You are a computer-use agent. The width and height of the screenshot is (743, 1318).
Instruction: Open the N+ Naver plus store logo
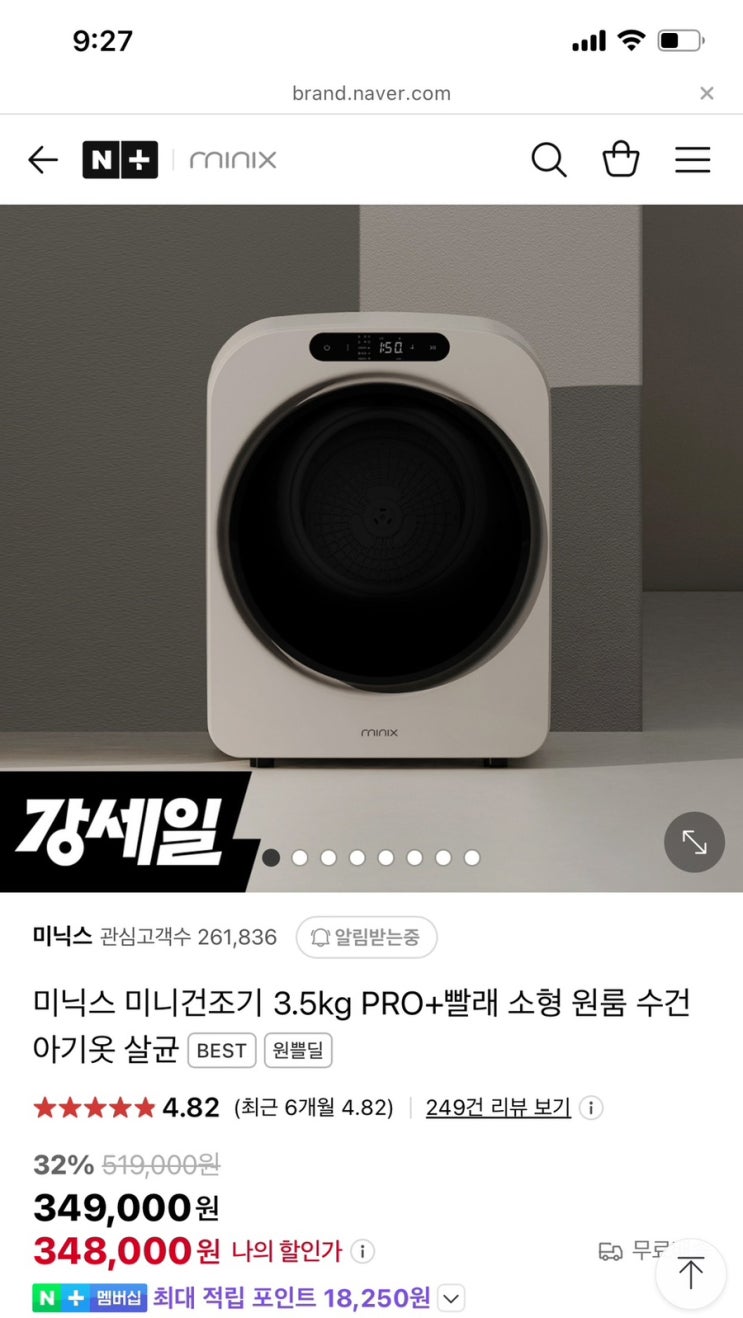(120, 160)
